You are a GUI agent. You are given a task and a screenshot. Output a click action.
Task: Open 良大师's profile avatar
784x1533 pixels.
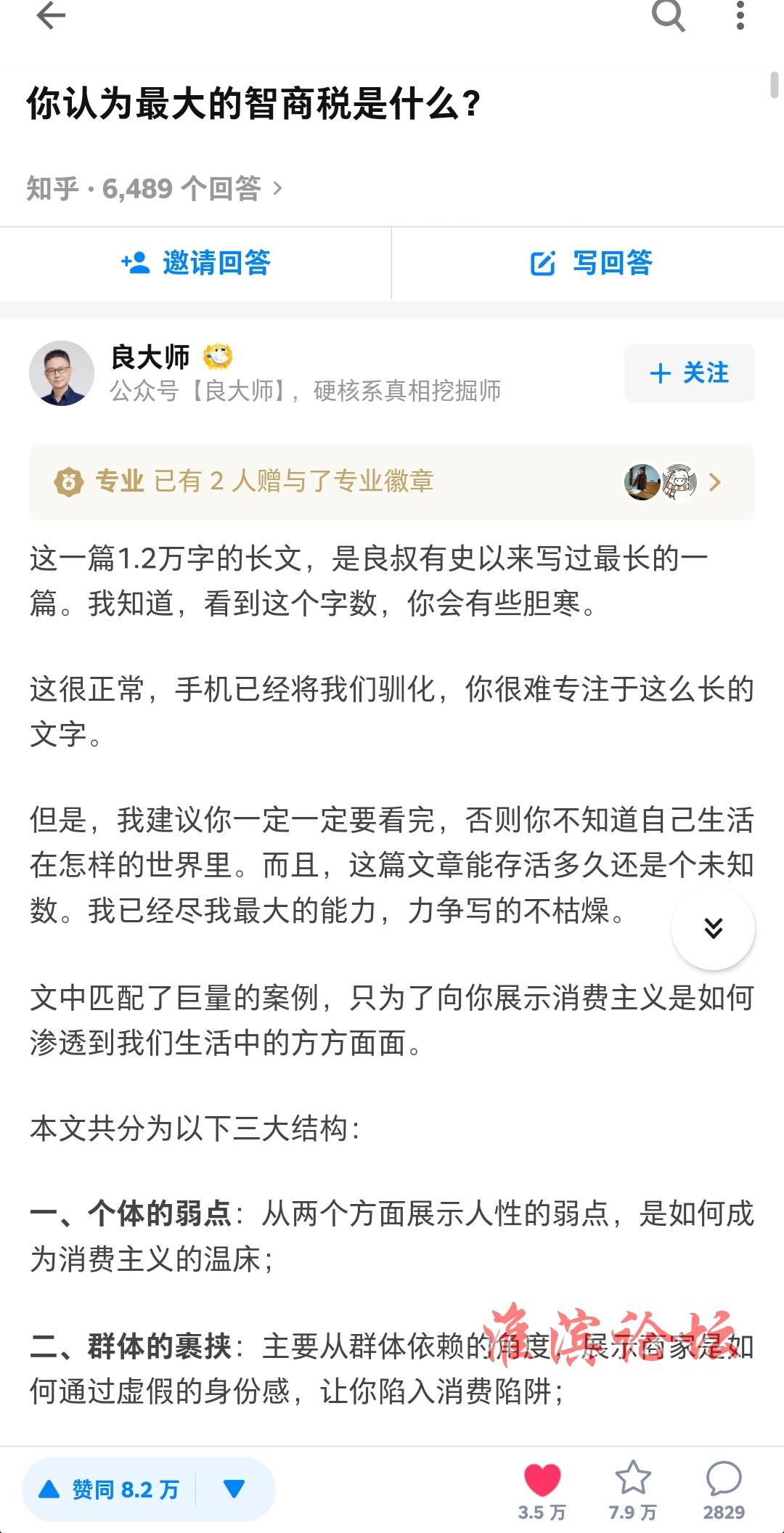62,373
